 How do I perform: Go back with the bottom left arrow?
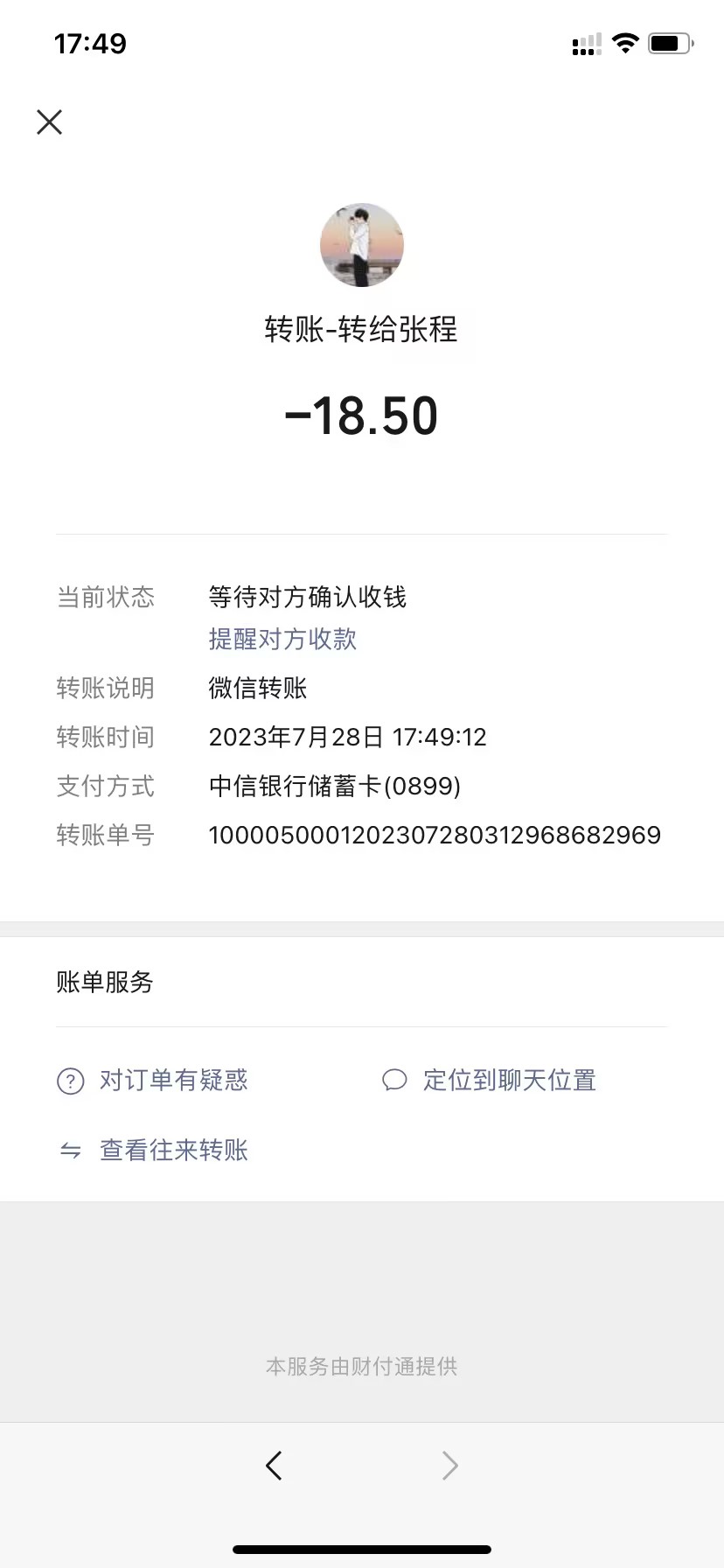click(x=274, y=1465)
